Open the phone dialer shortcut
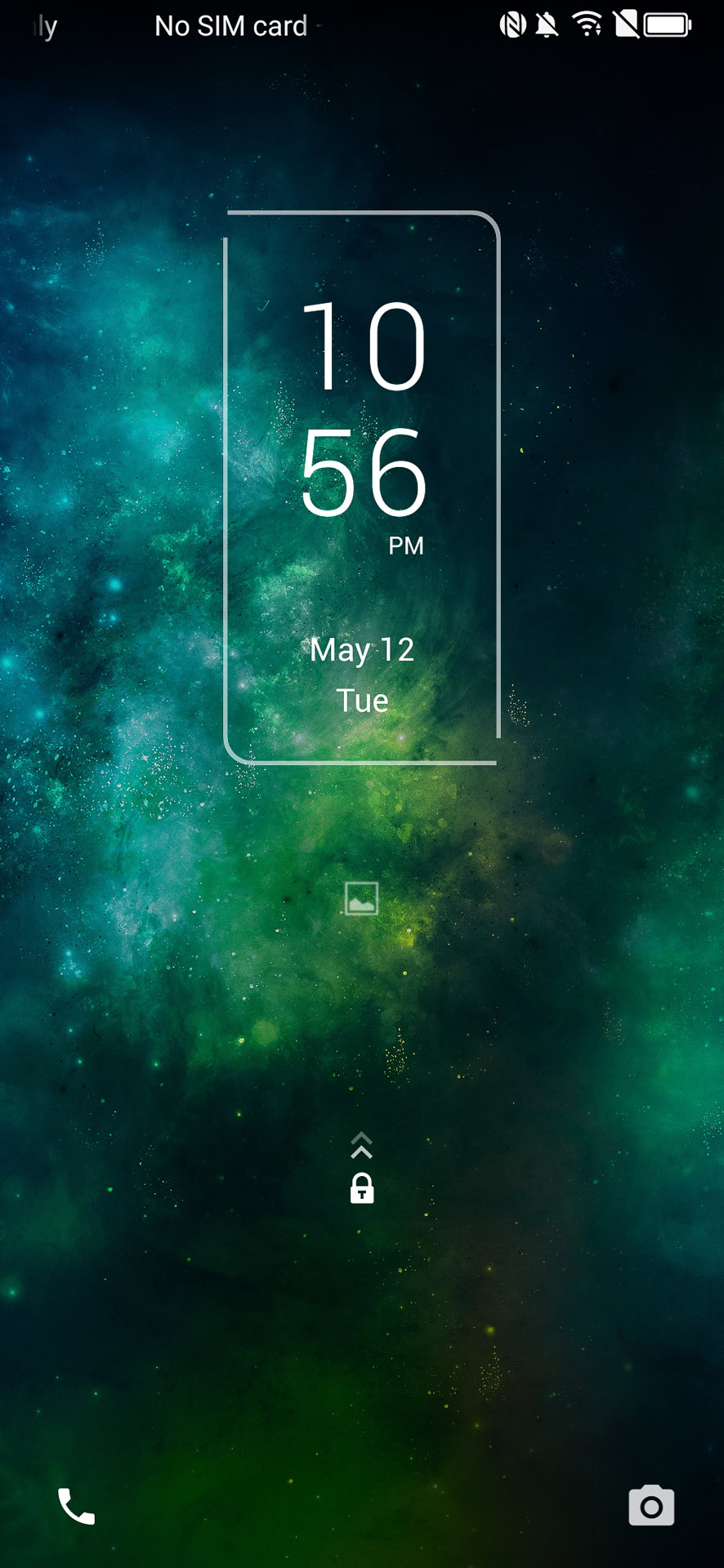Image resolution: width=724 pixels, height=1568 pixels. [x=76, y=1507]
